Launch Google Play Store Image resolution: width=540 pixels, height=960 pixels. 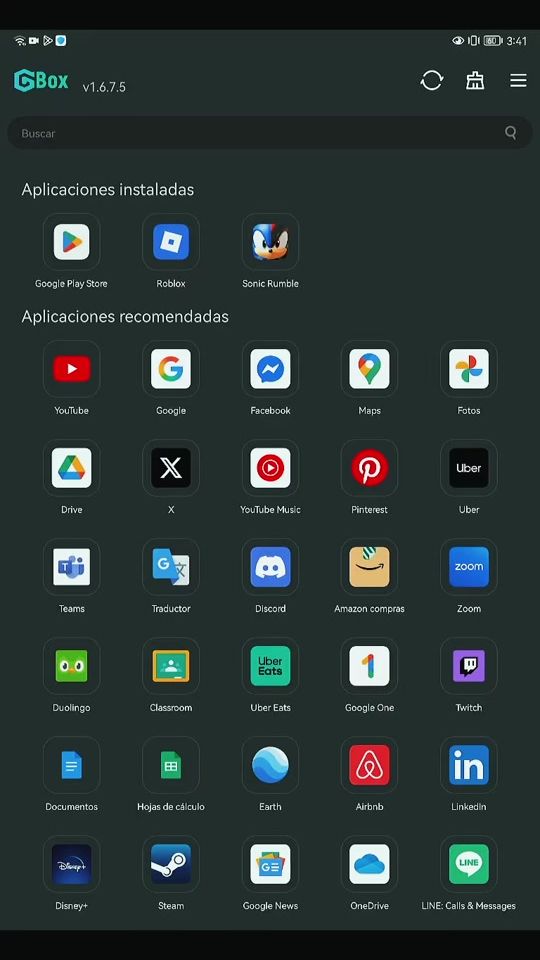click(x=72, y=242)
